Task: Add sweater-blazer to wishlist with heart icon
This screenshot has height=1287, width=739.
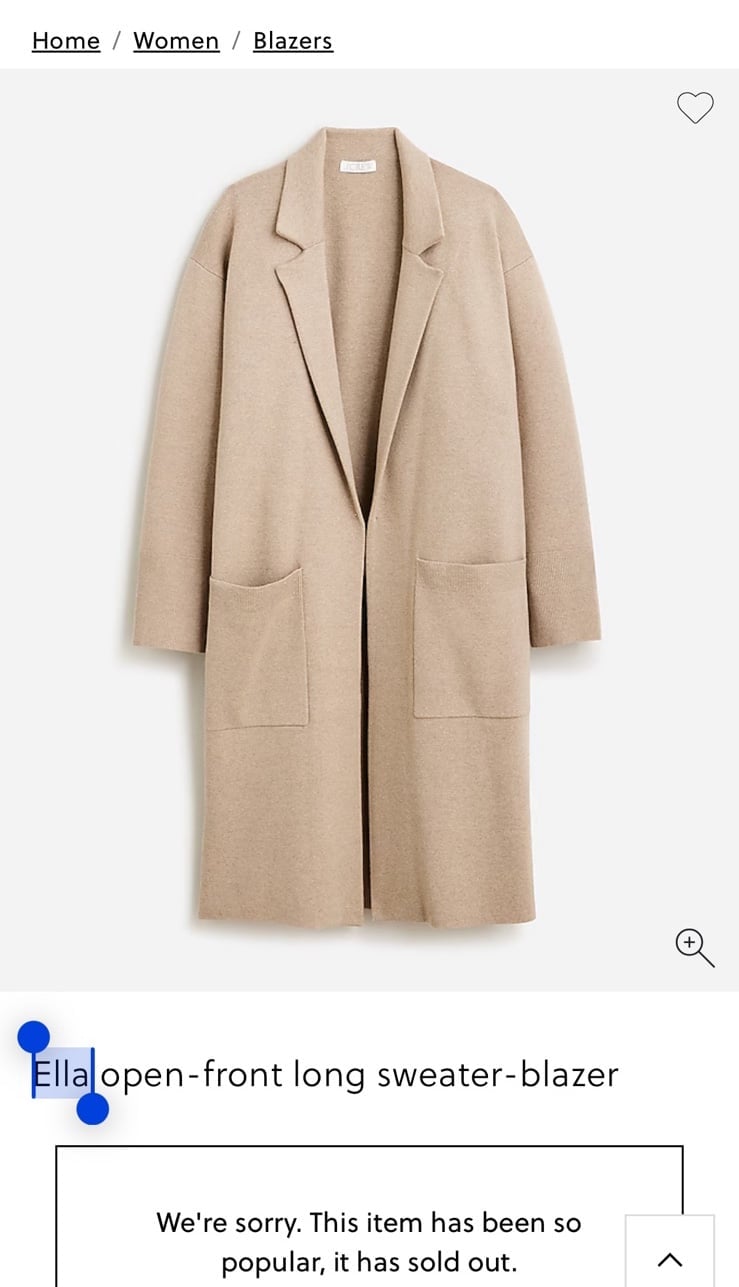Action: click(x=695, y=107)
